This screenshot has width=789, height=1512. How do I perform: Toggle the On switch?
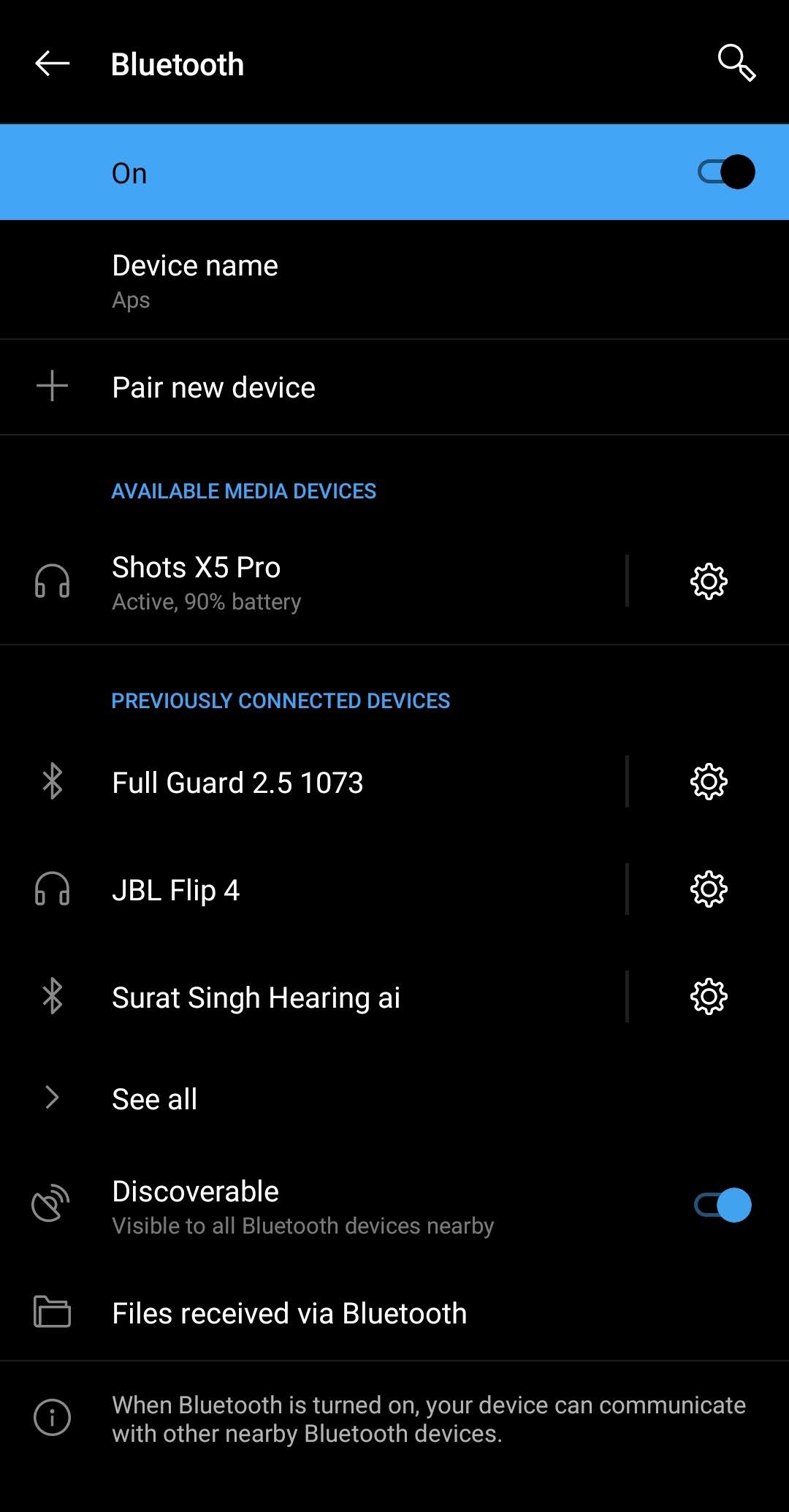point(725,172)
